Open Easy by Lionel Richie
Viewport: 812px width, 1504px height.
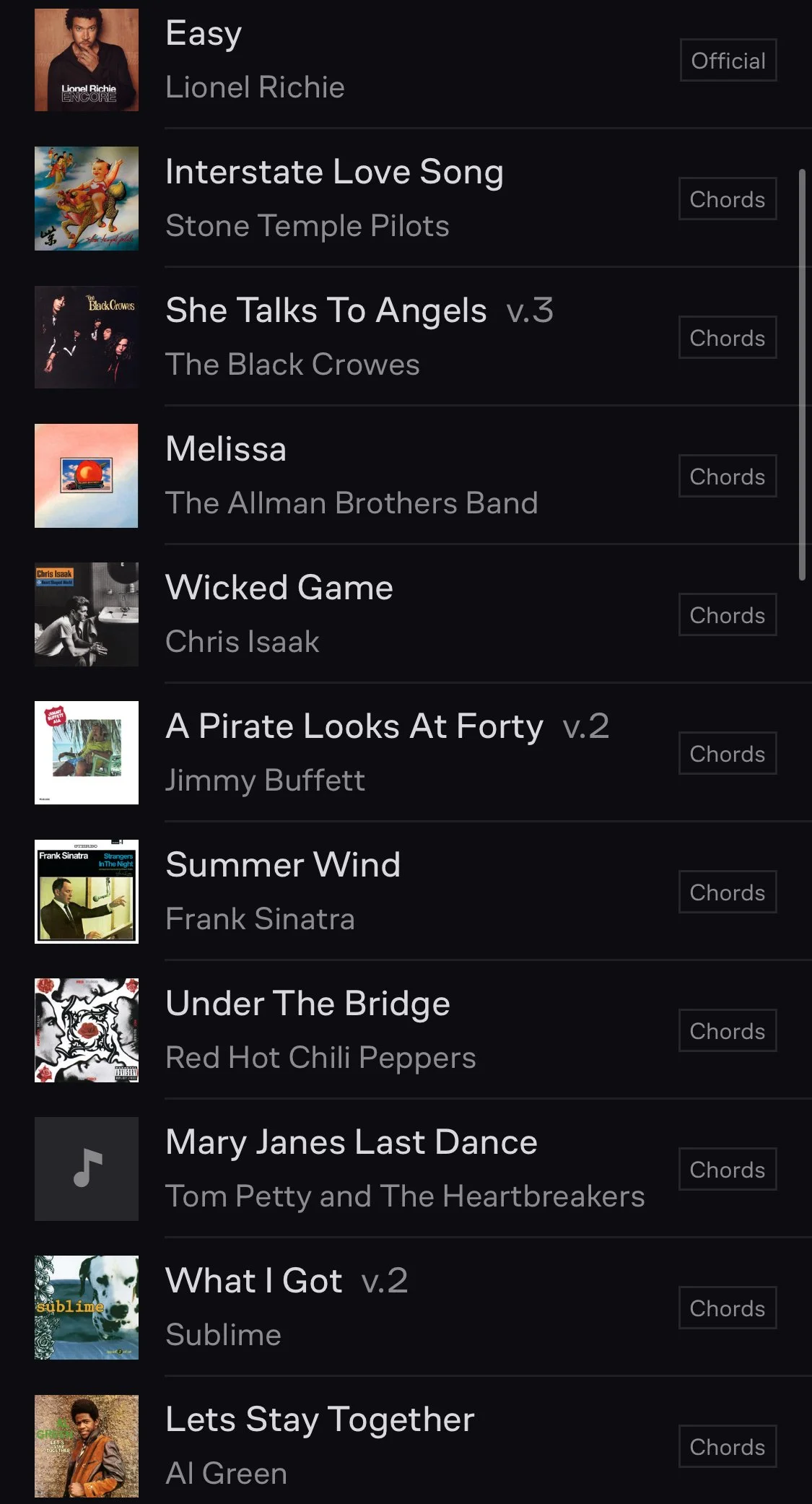click(x=204, y=34)
